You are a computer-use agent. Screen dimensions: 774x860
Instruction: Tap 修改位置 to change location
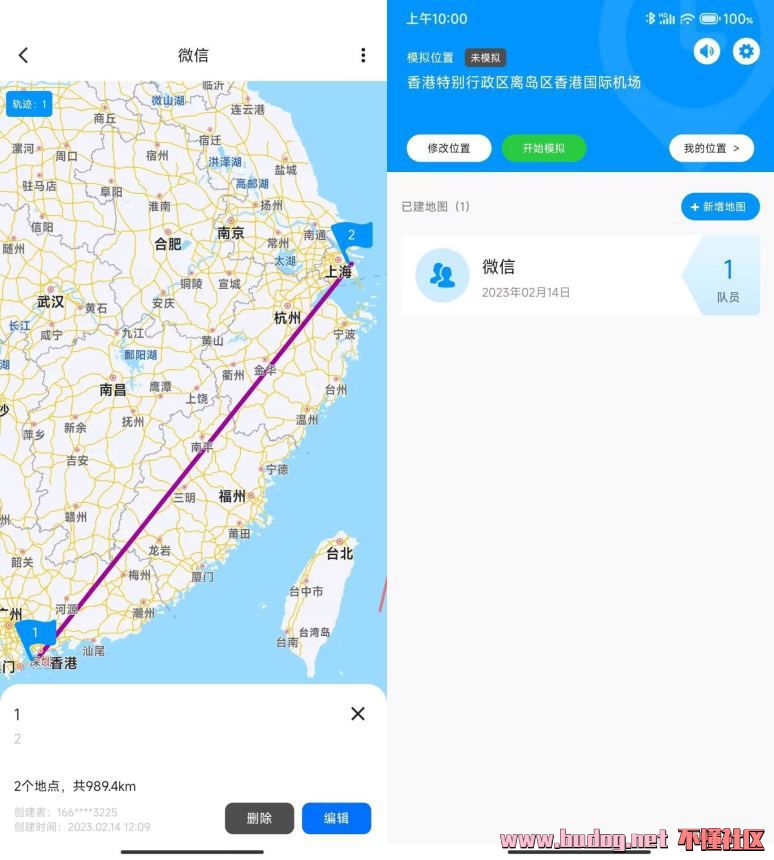point(449,148)
